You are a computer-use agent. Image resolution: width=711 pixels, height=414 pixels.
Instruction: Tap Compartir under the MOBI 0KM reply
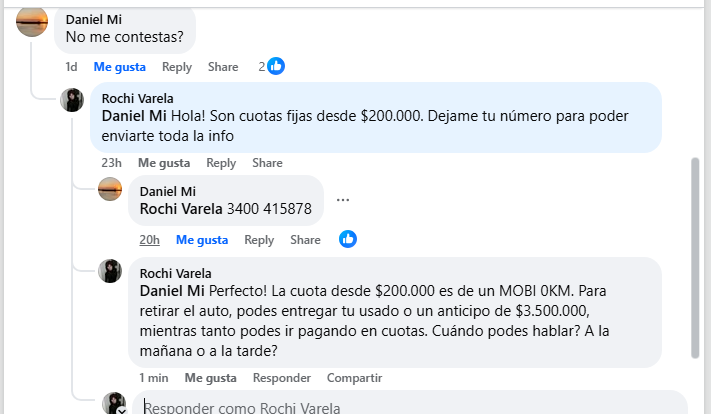(x=354, y=378)
